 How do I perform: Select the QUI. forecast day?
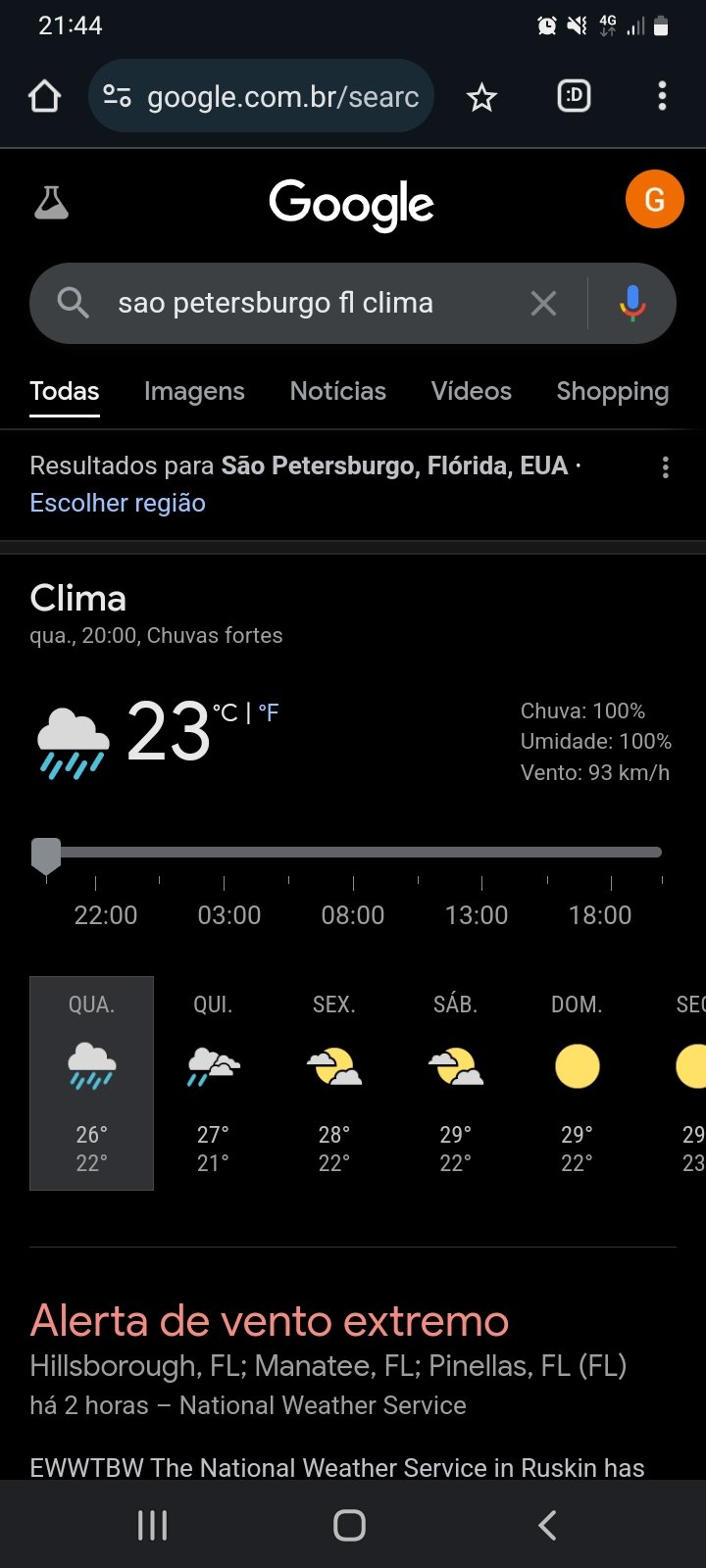pyautogui.click(x=213, y=1083)
